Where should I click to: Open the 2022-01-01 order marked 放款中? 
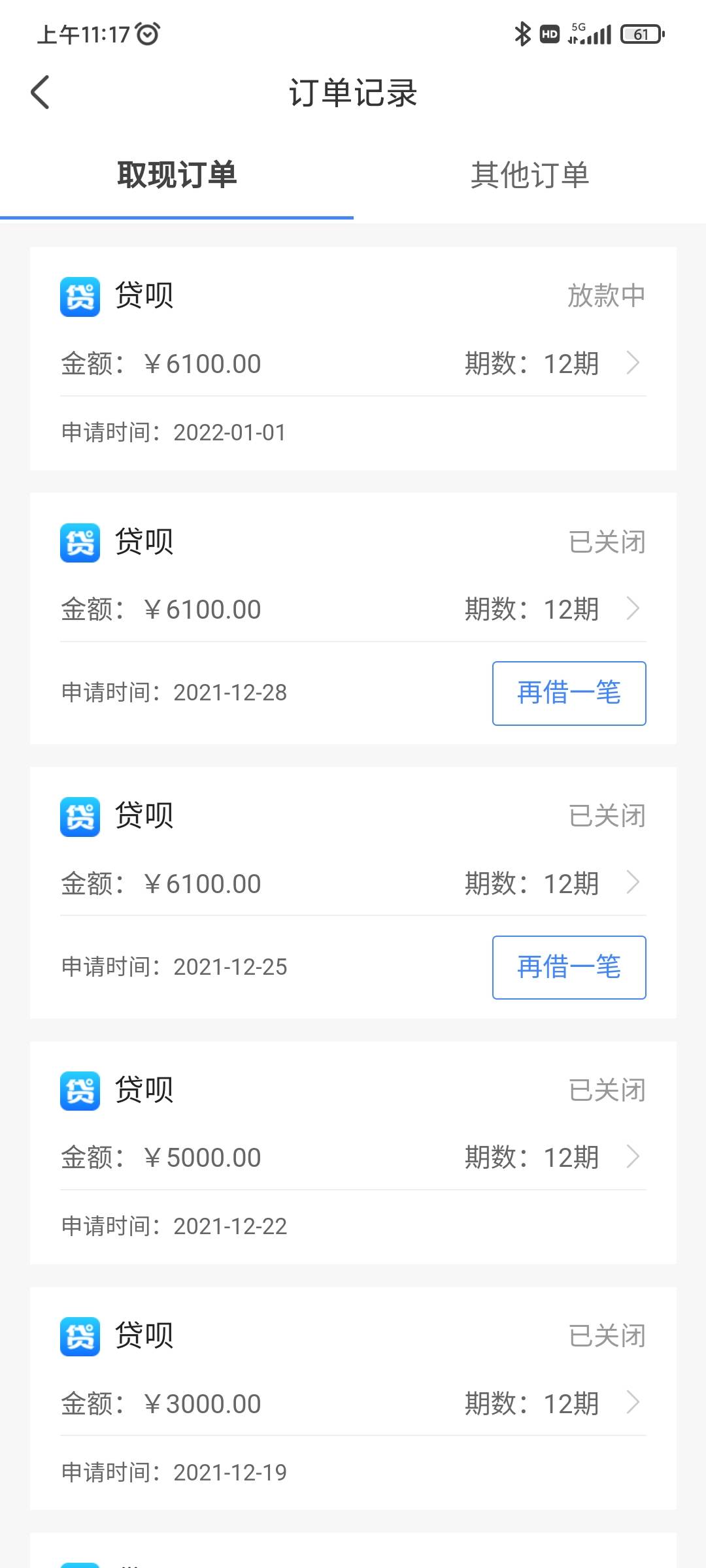(x=353, y=359)
